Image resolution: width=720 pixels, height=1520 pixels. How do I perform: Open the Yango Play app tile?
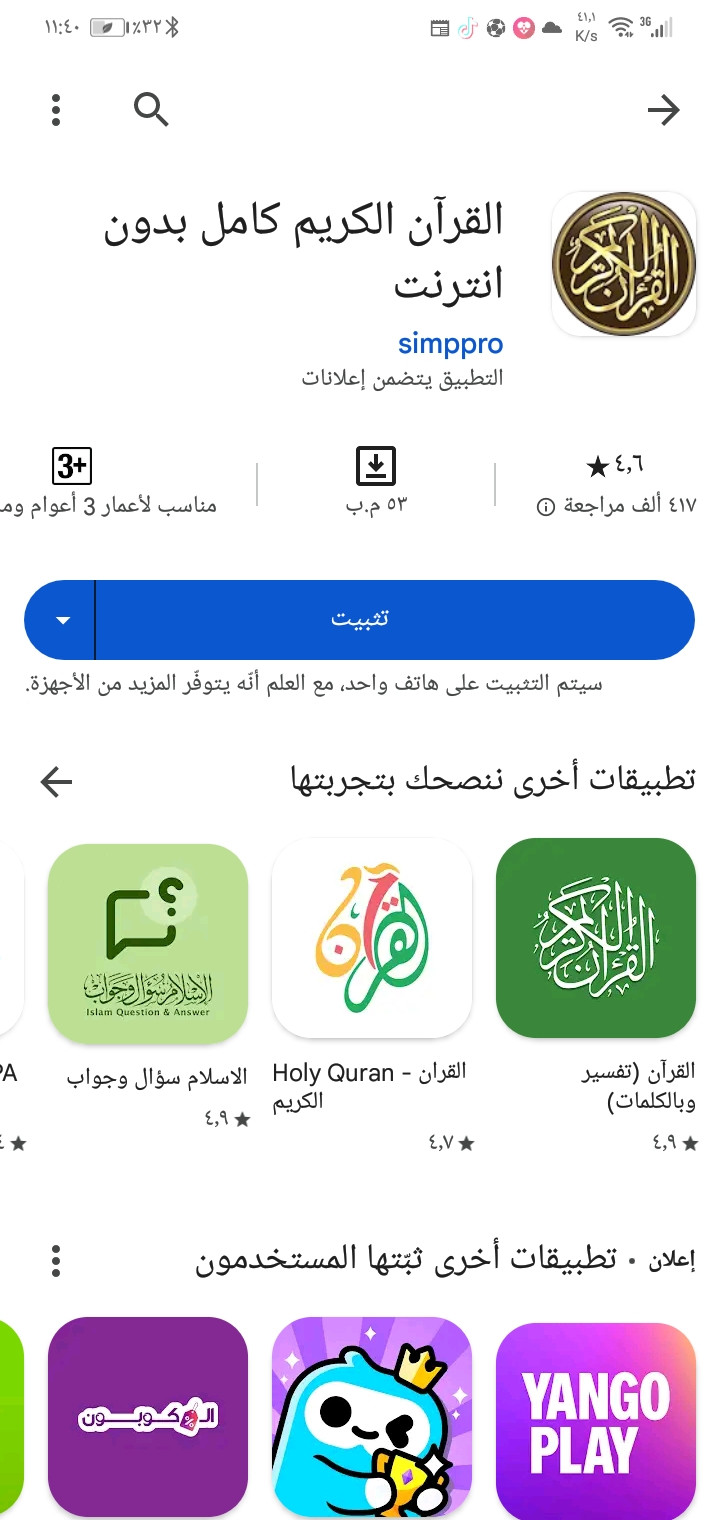pyautogui.click(x=596, y=1418)
